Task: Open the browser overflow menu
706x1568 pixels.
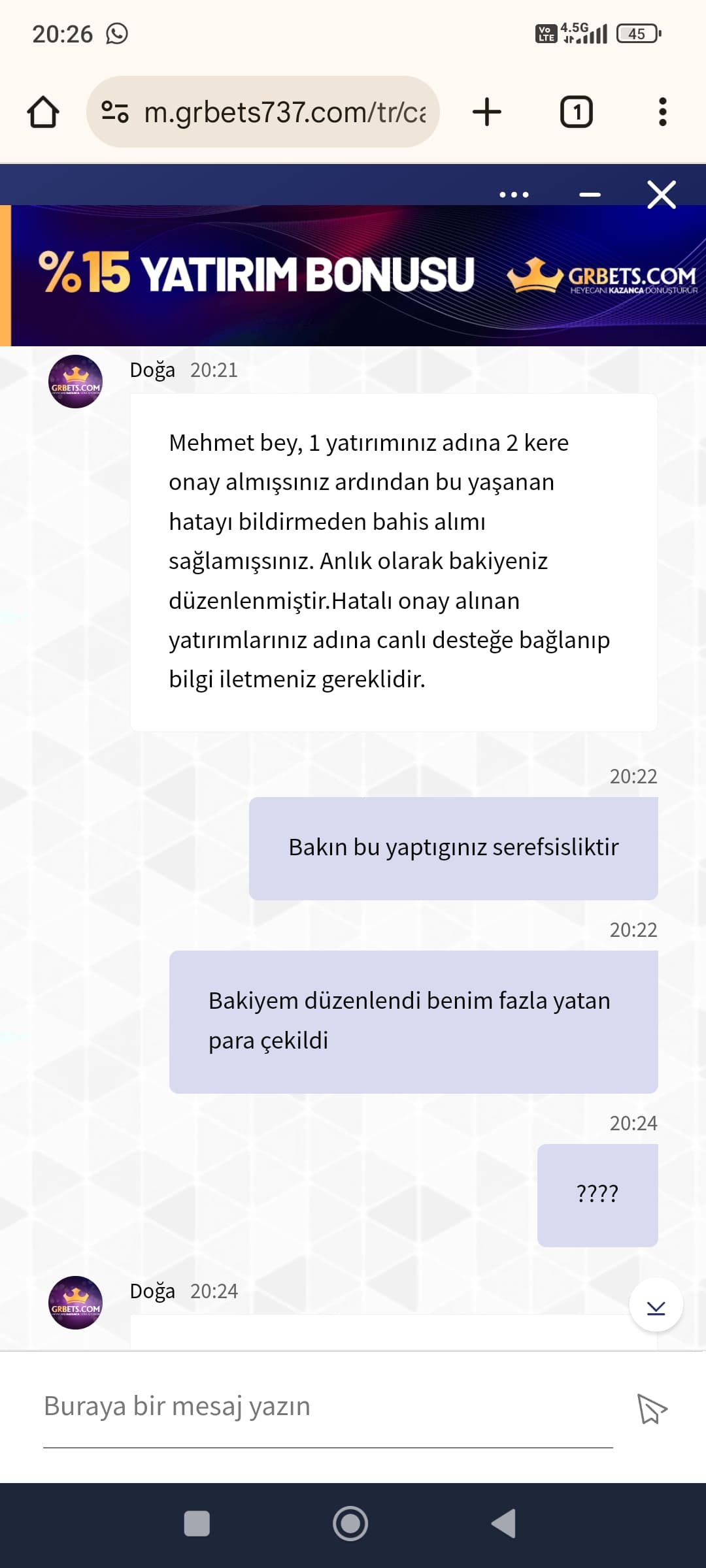Action: coord(663,112)
